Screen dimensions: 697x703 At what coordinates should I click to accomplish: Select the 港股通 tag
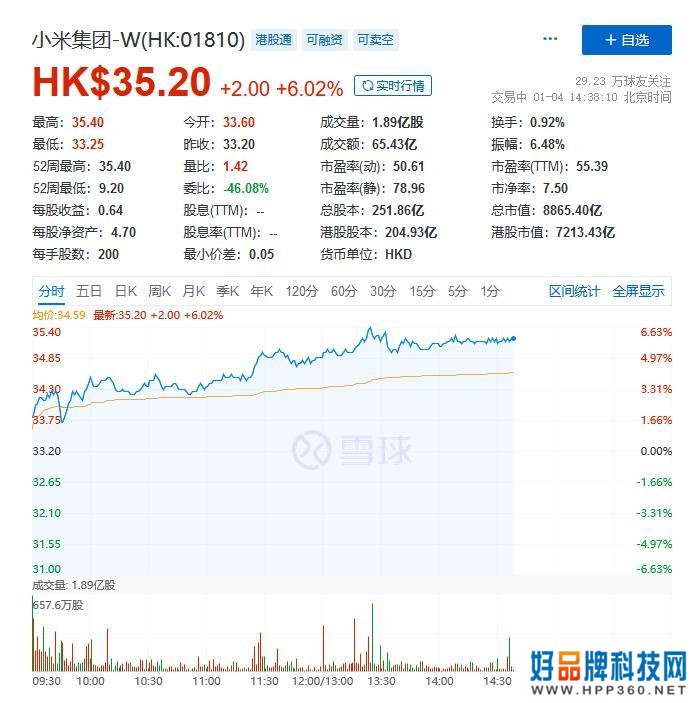pyautogui.click(x=274, y=40)
